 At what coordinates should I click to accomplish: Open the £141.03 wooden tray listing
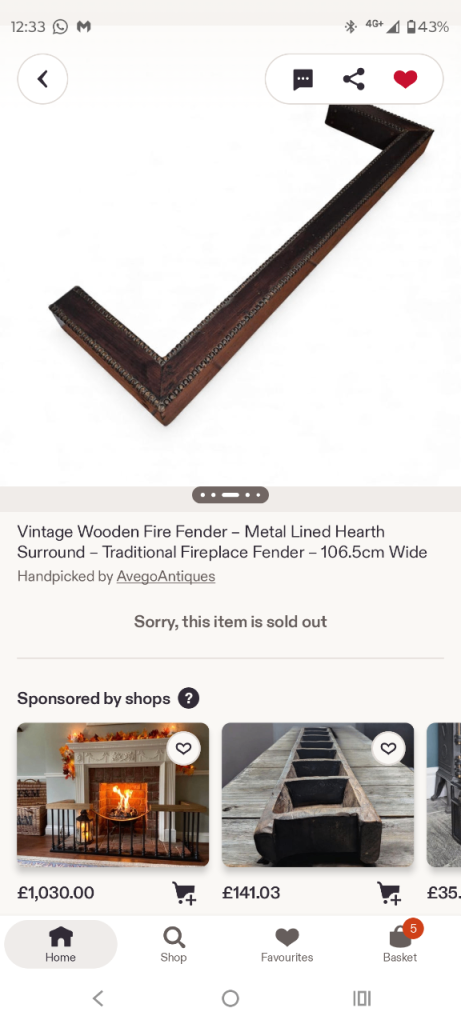318,794
